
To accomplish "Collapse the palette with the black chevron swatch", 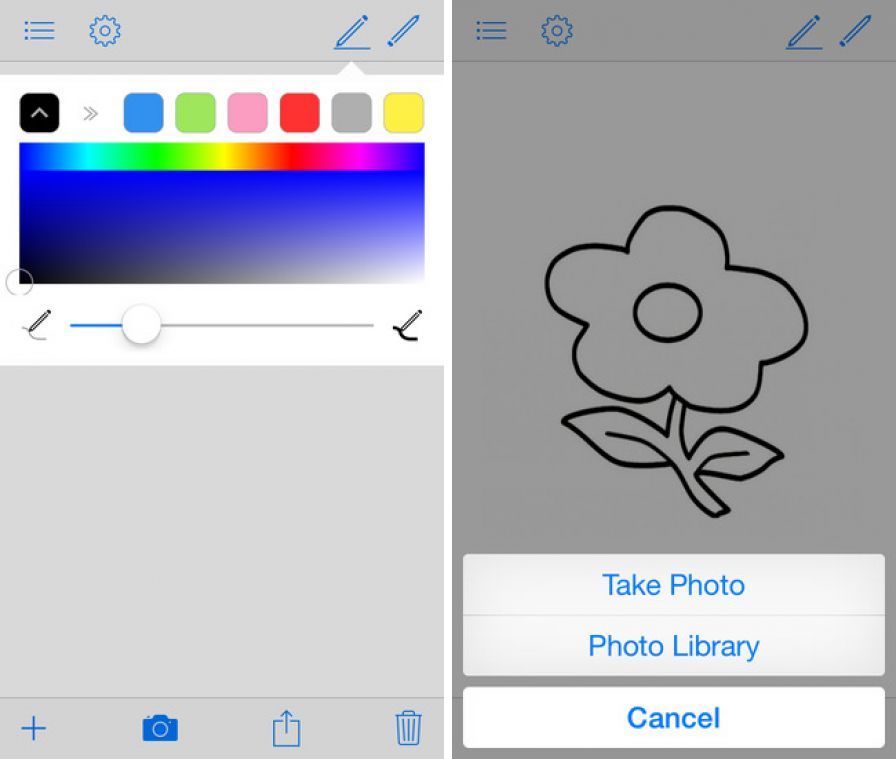I will click(x=39, y=113).
